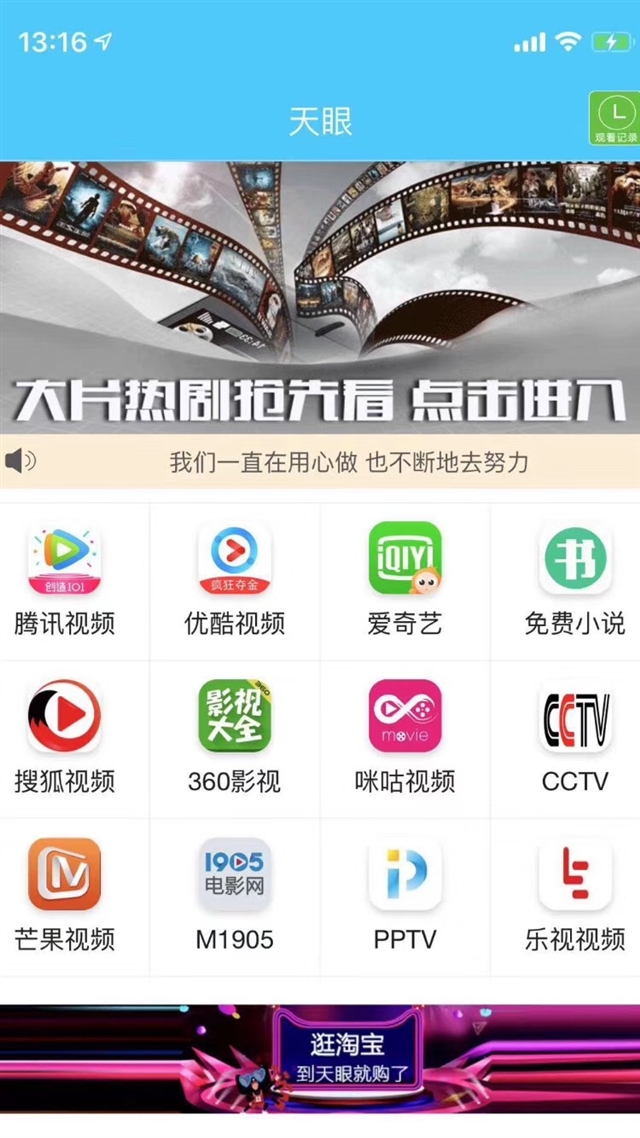Select the PPTV tile
Screen dimensions: 640x1138
(405, 896)
